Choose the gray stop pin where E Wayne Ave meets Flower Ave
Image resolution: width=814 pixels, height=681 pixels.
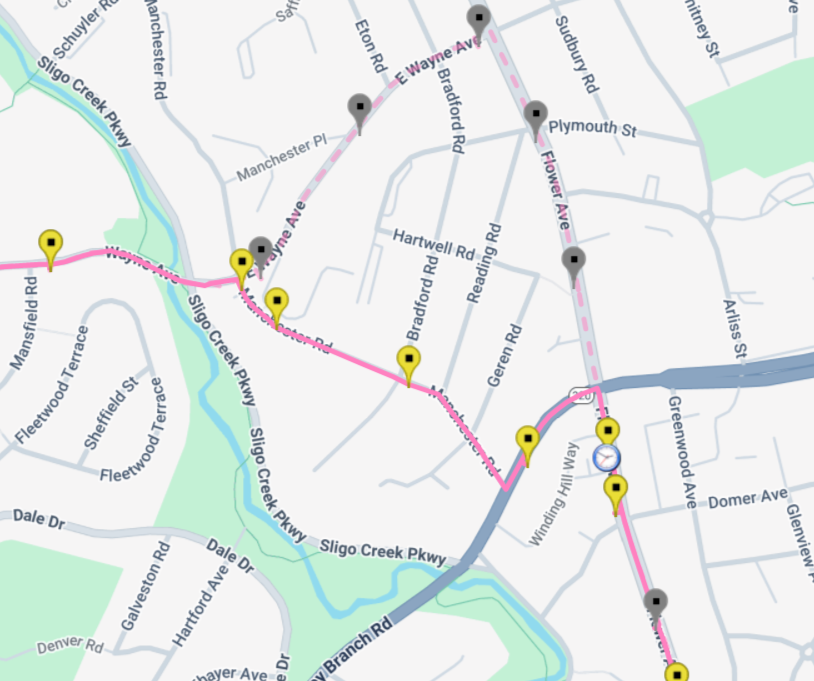(479, 19)
